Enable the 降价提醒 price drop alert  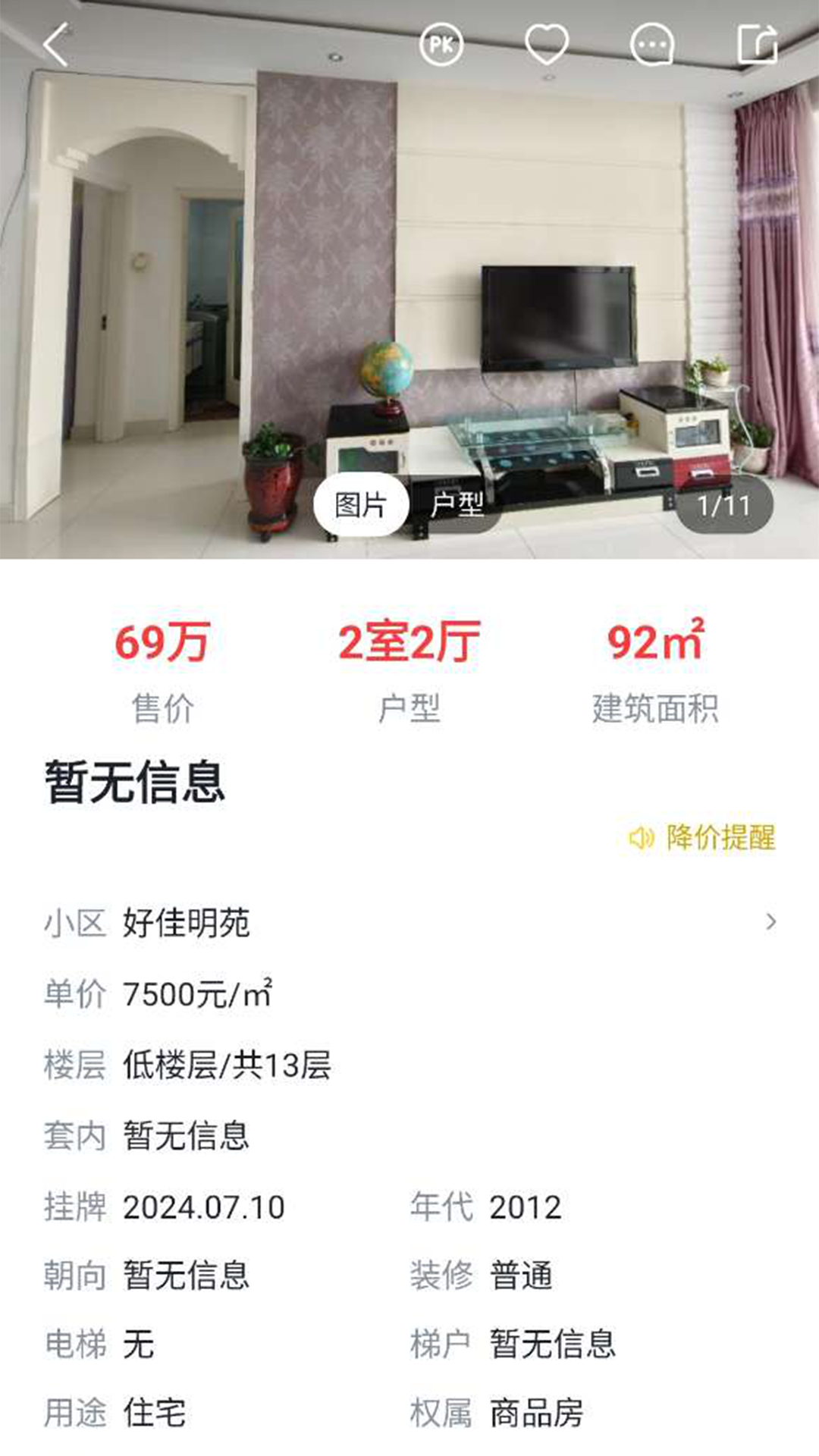719,836
